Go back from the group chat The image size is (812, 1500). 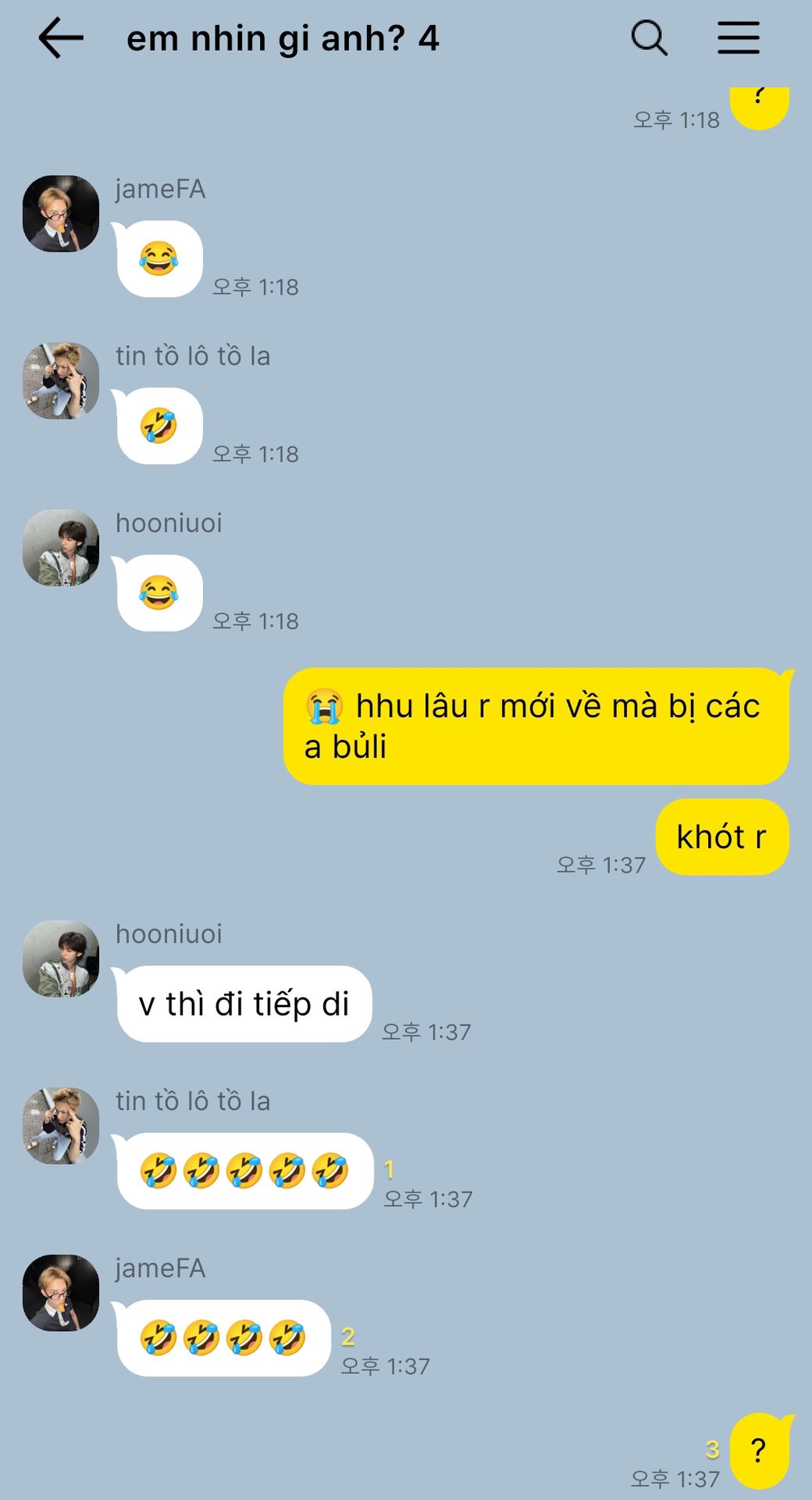pyautogui.click(x=61, y=38)
